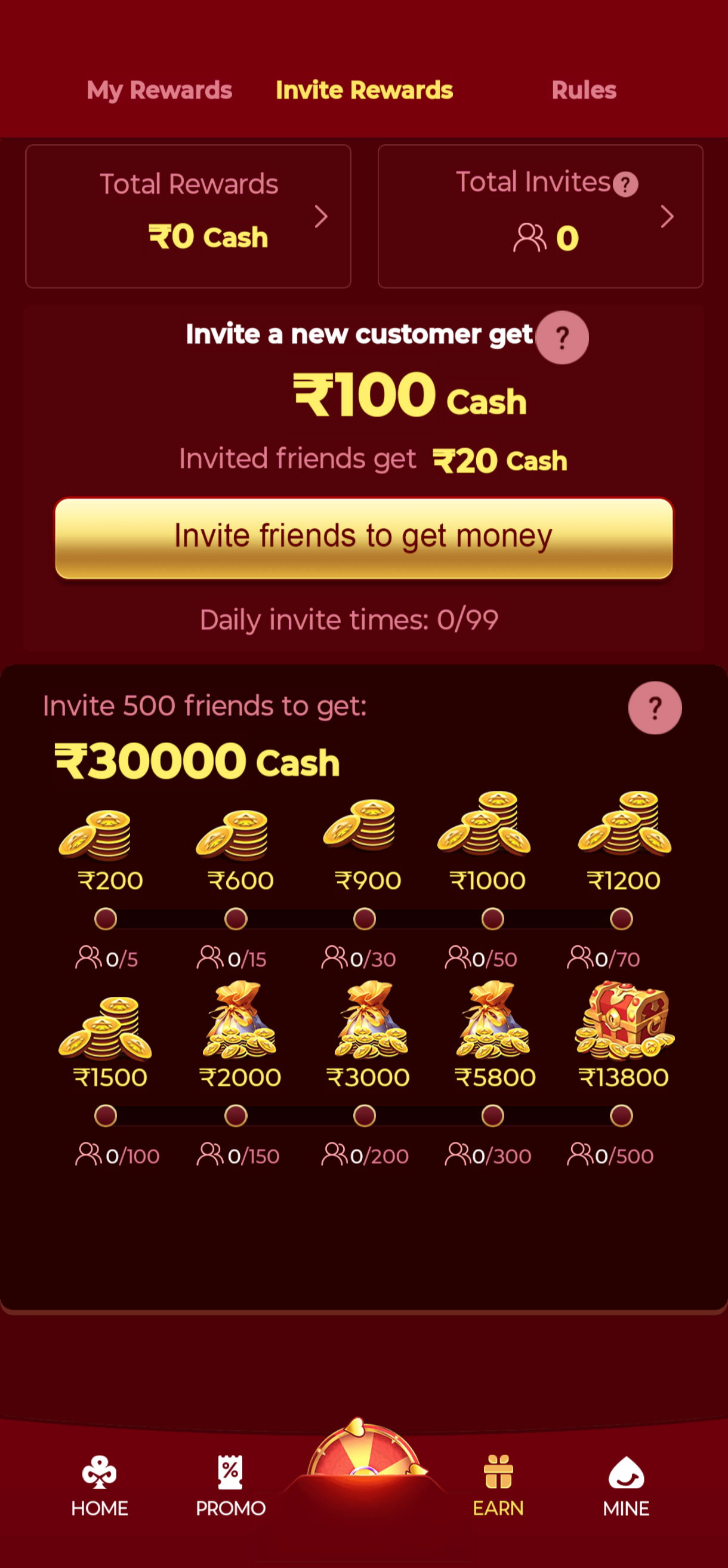Open help for Invite 500 friends section
This screenshot has width=728, height=1568.
pos(655,708)
